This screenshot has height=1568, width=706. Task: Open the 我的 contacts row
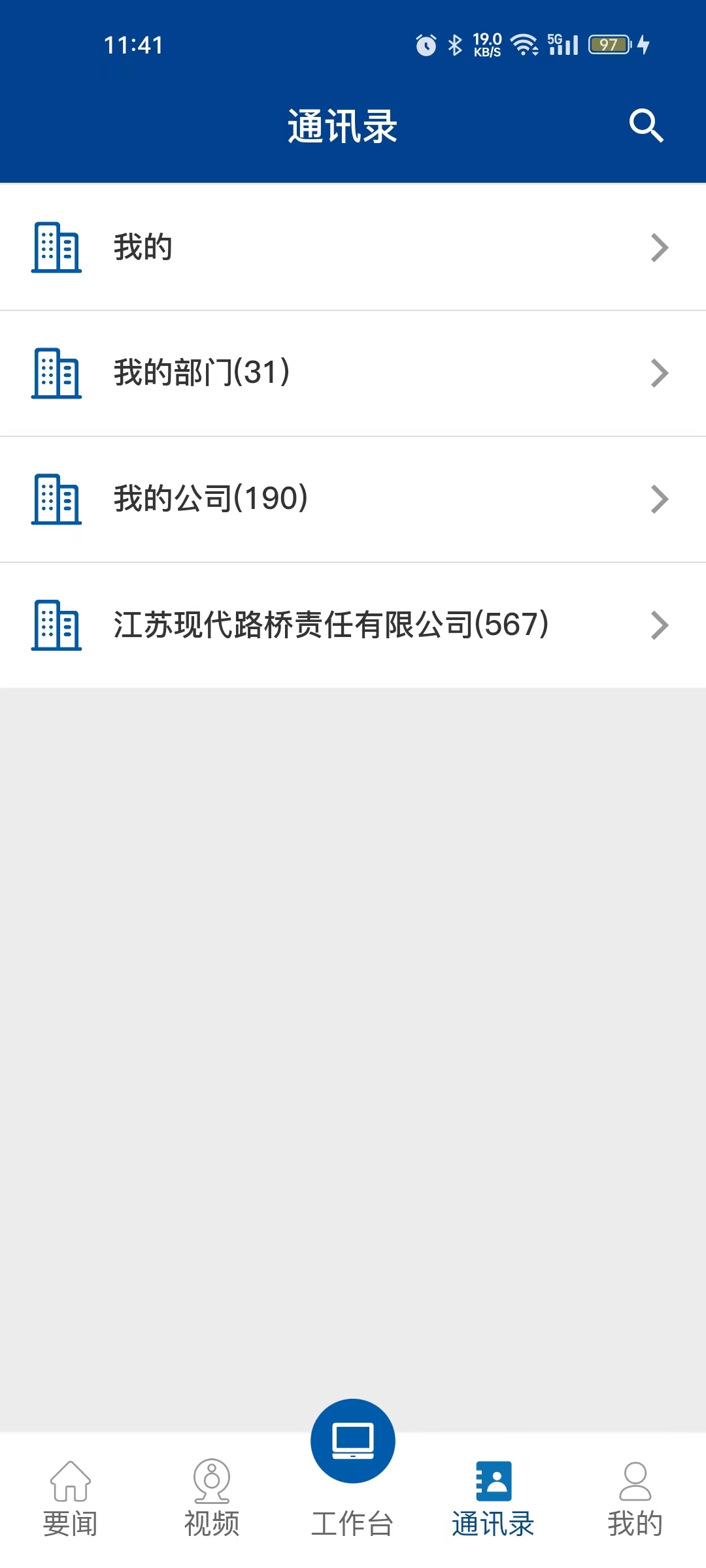pos(353,248)
